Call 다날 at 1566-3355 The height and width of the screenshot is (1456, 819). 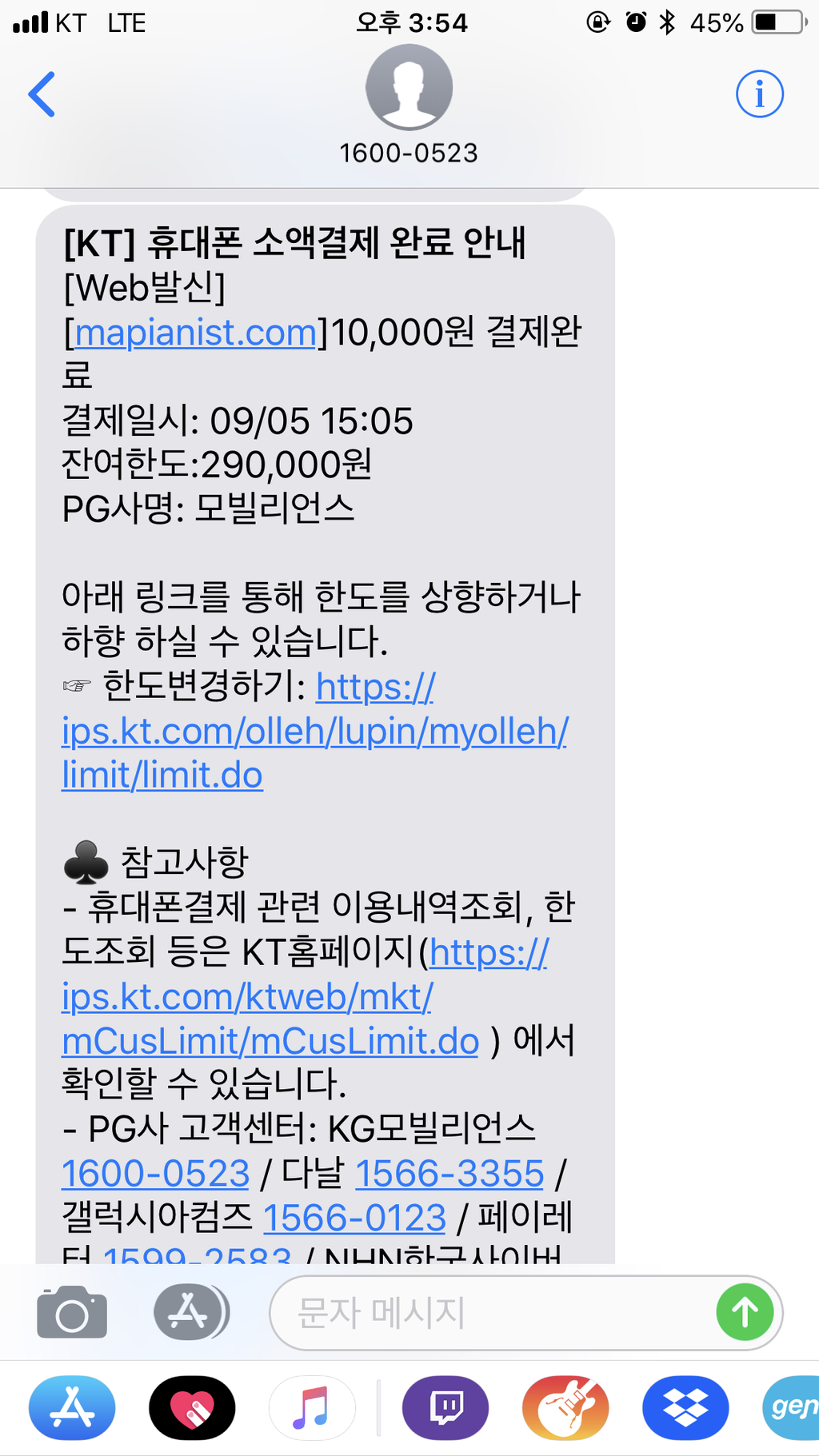[449, 1173]
